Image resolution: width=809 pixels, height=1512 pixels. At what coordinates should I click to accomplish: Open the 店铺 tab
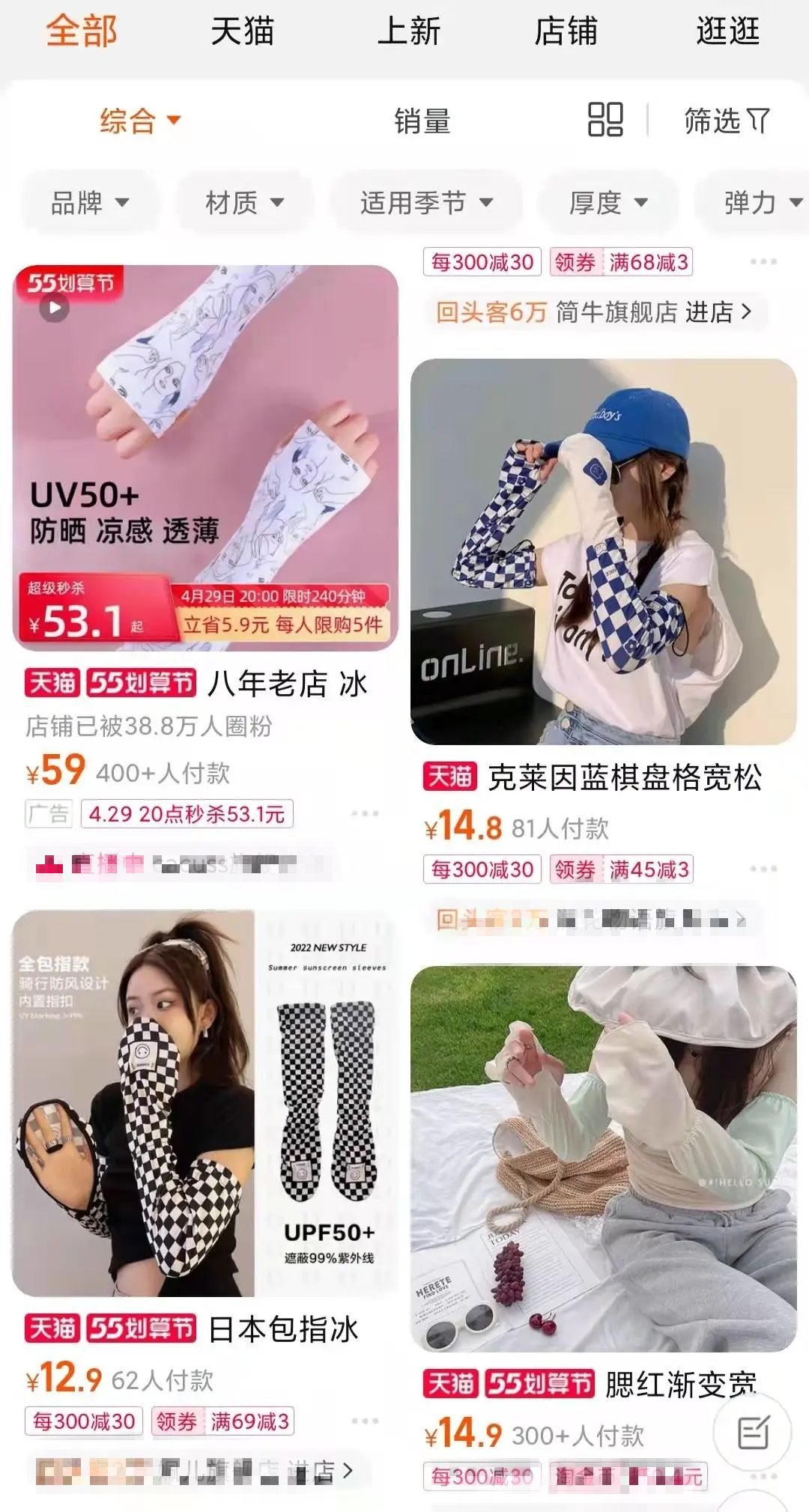click(566, 31)
